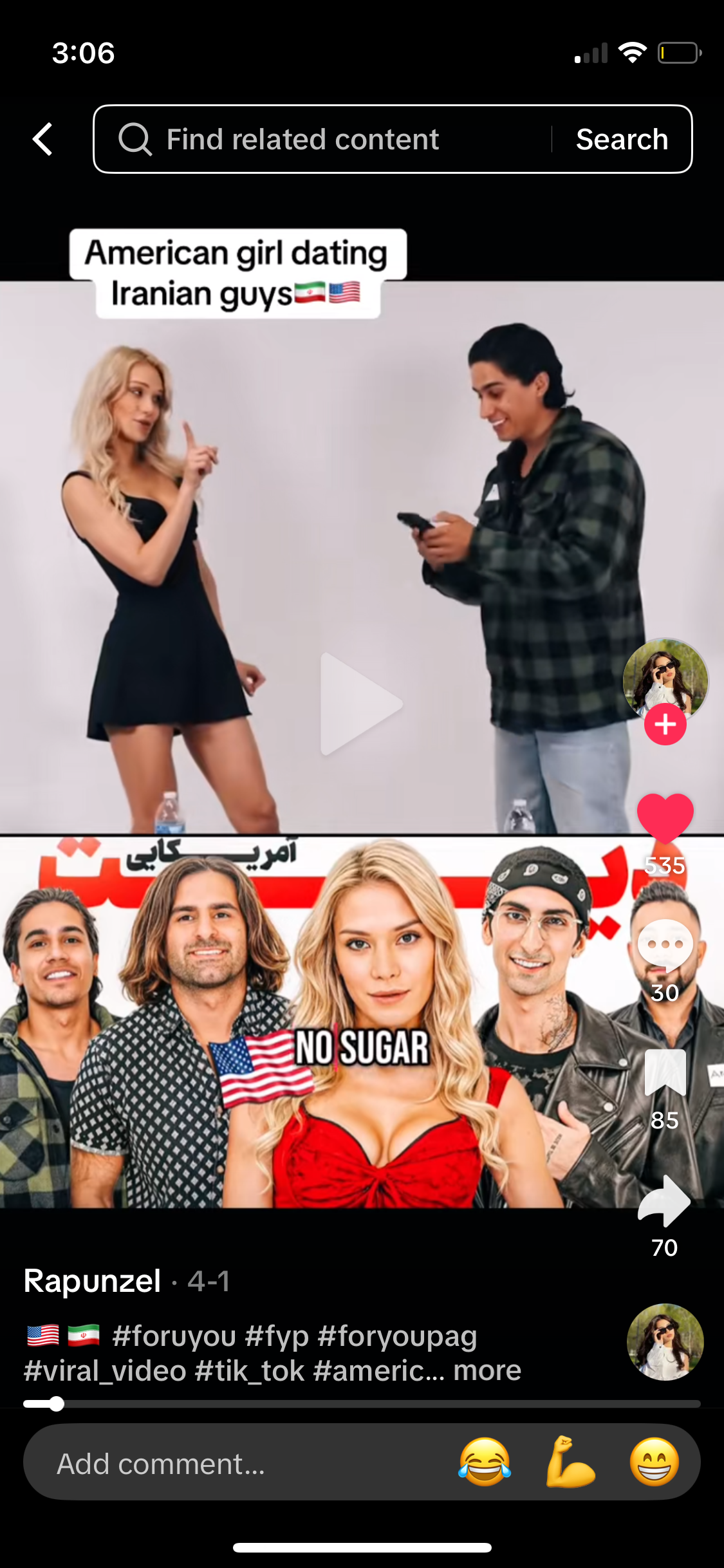Tap the video progress bar
This screenshot has width=724, height=1568.
click(x=362, y=1404)
